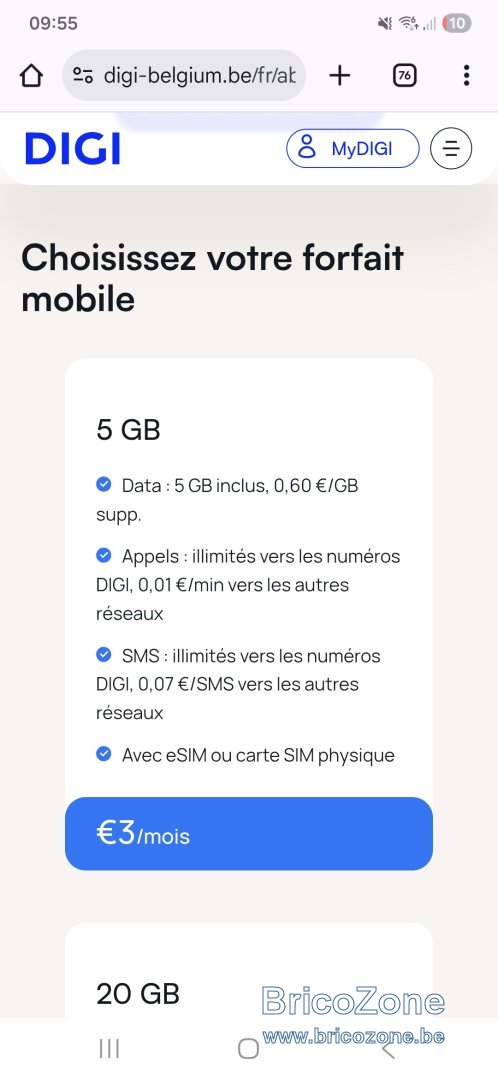The image size is (498, 1080).
Task: Open the browser overflow menu
Action: 466,75
